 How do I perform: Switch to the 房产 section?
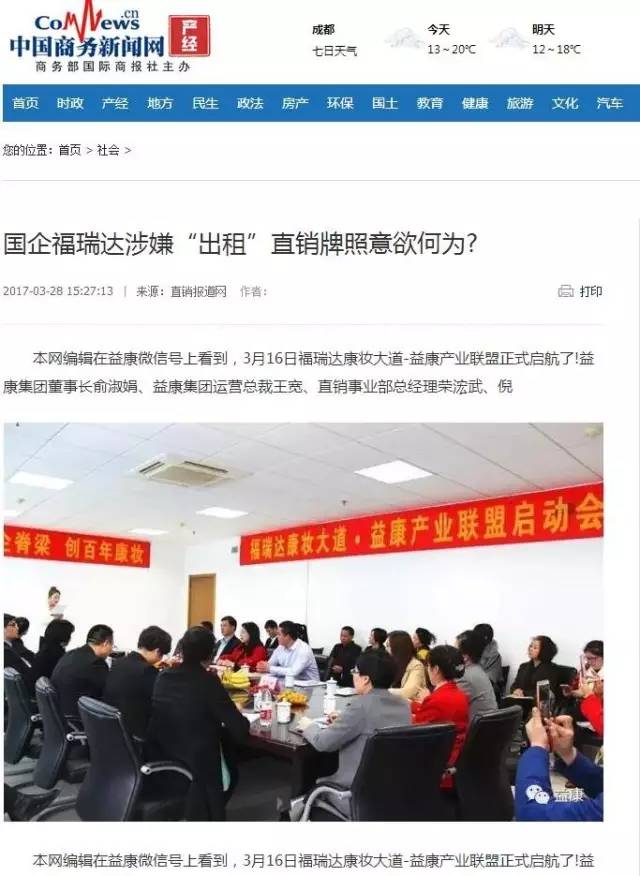coord(295,103)
